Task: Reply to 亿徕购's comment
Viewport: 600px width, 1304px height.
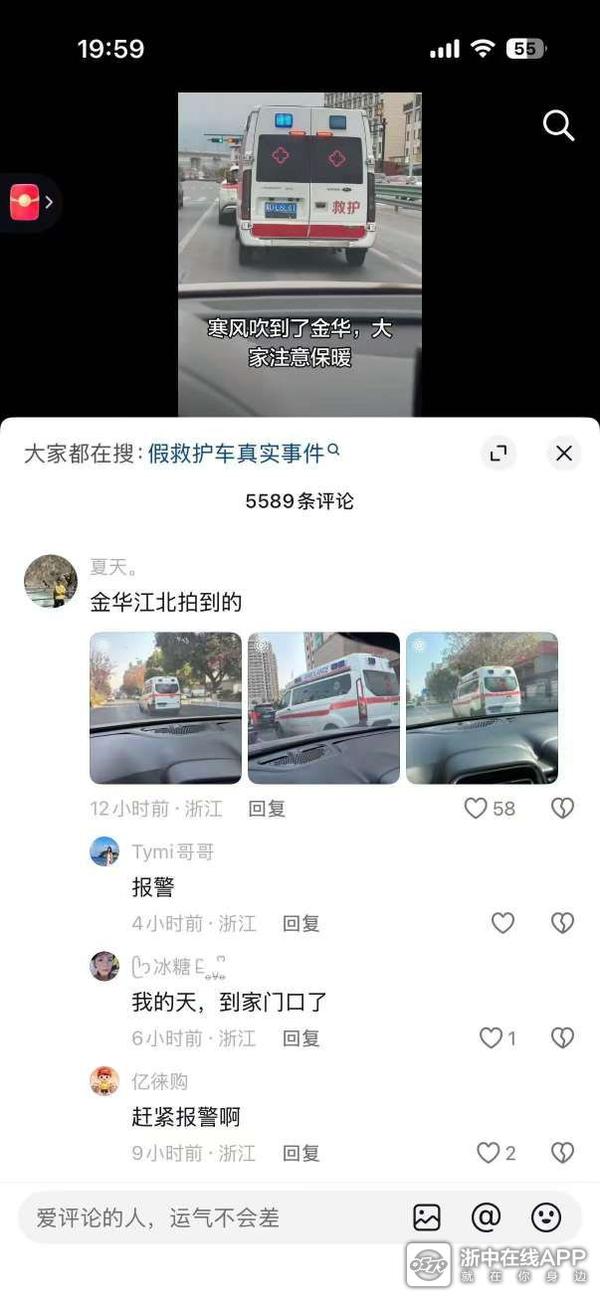Action: pos(300,1153)
